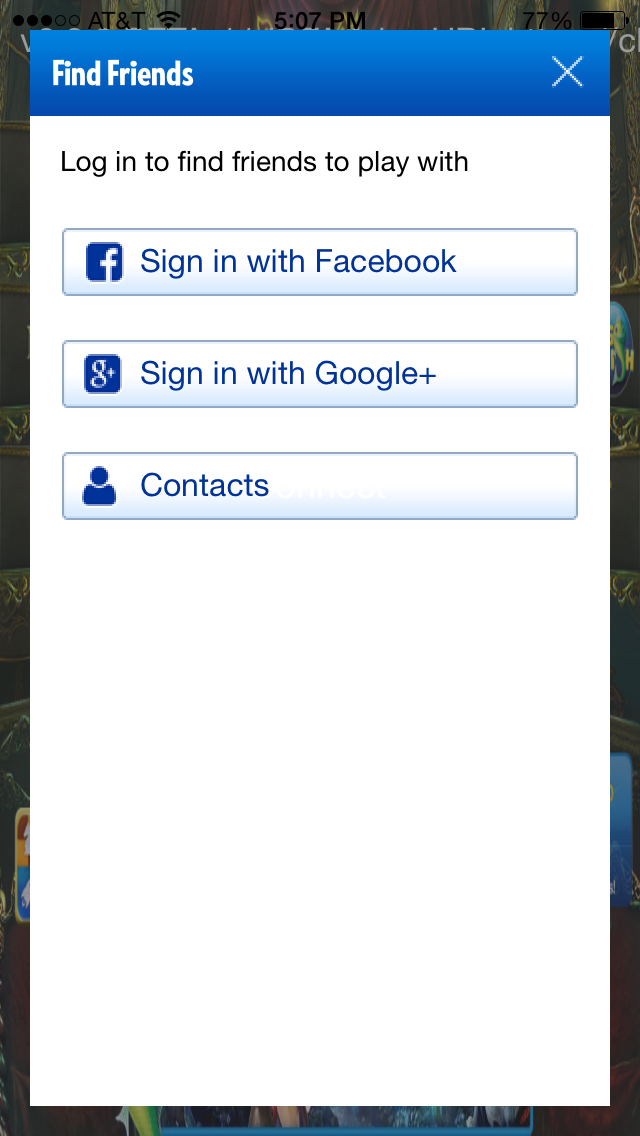Sign in with Google+
Screen dimensions: 640x1136
(319, 374)
